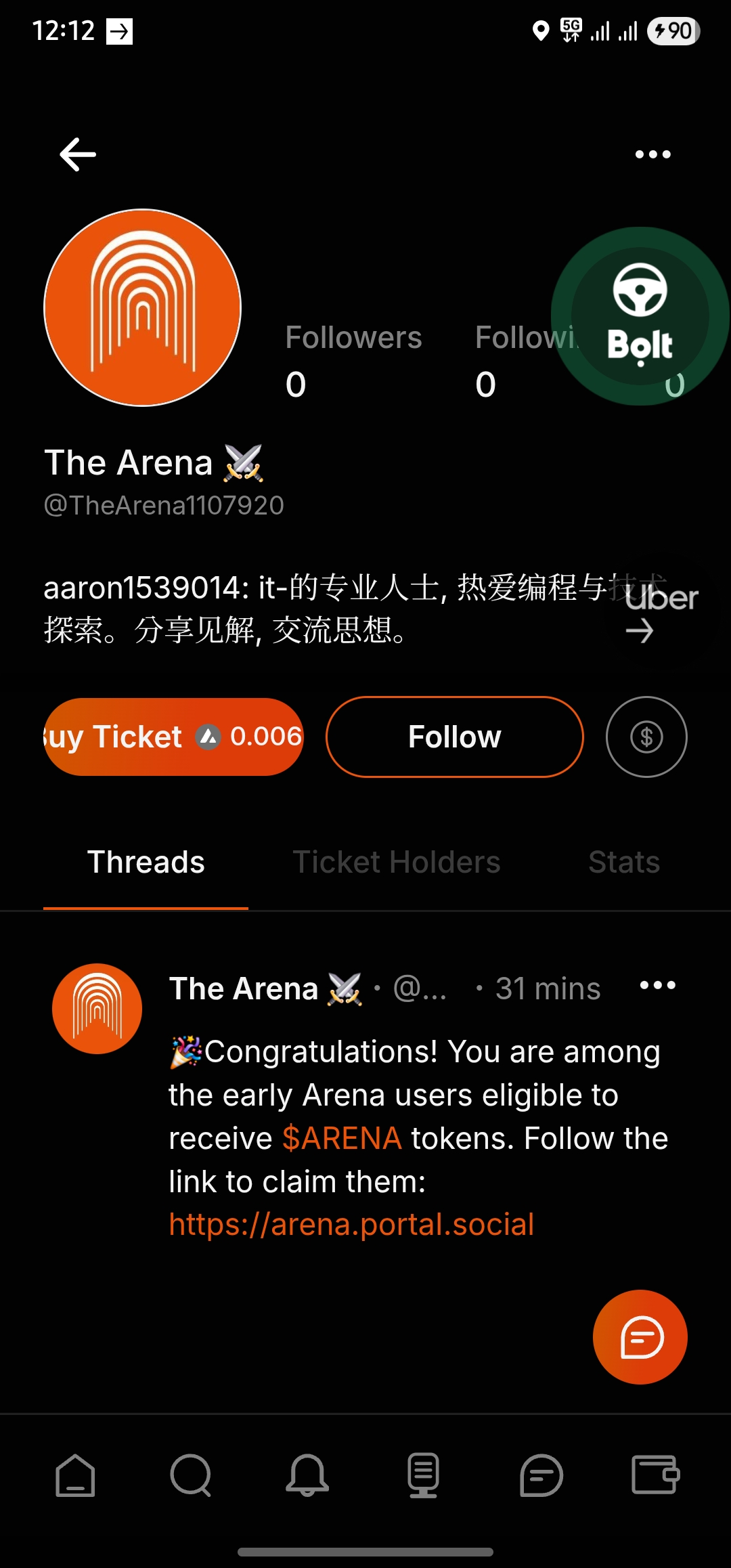Viewport: 731px width, 1568px height.
Task: Switch to the Ticket Holders tab
Action: 396,863
